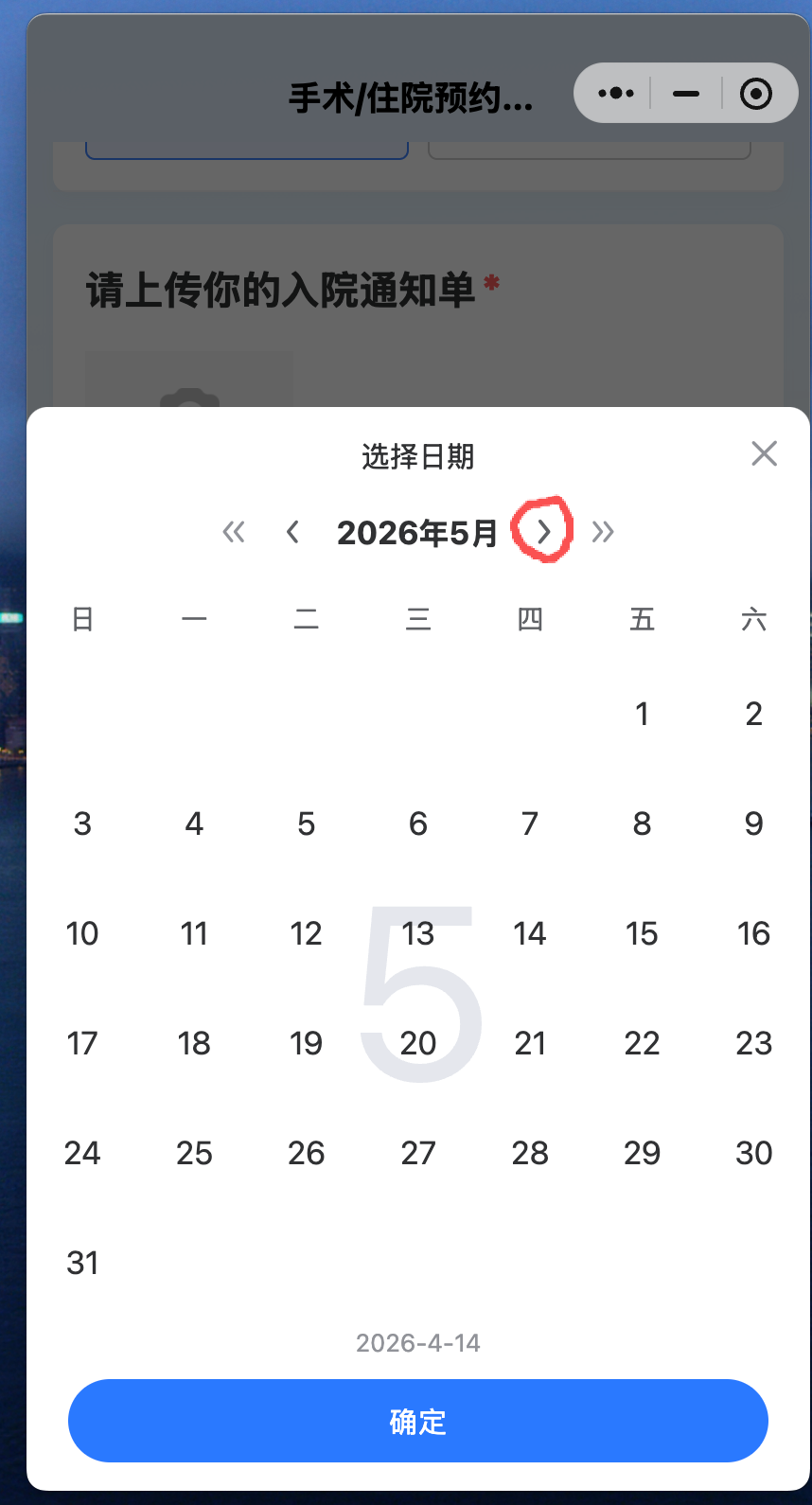Open the mini program more options menu
This screenshot has width=812, height=1505.
tap(616, 94)
